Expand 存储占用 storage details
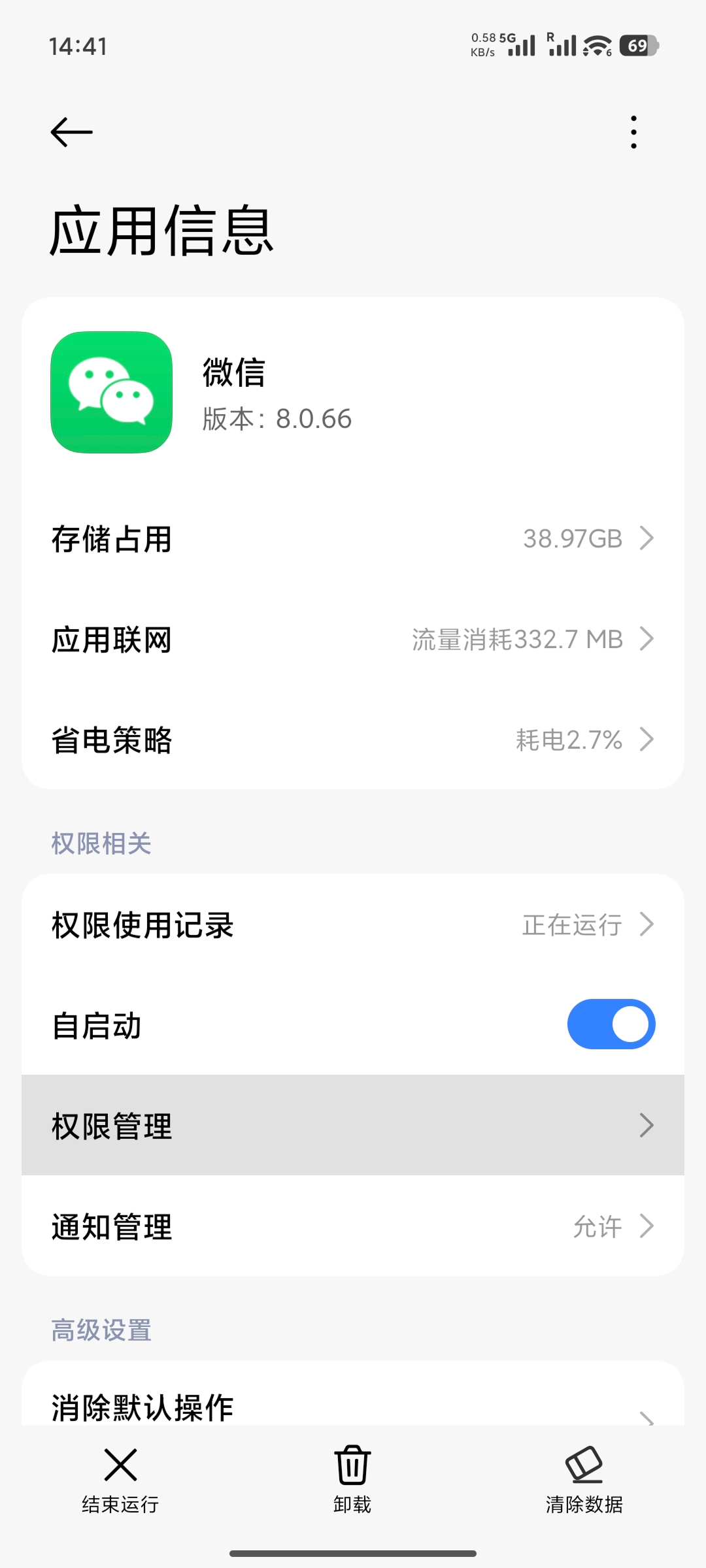 (x=353, y=538)
